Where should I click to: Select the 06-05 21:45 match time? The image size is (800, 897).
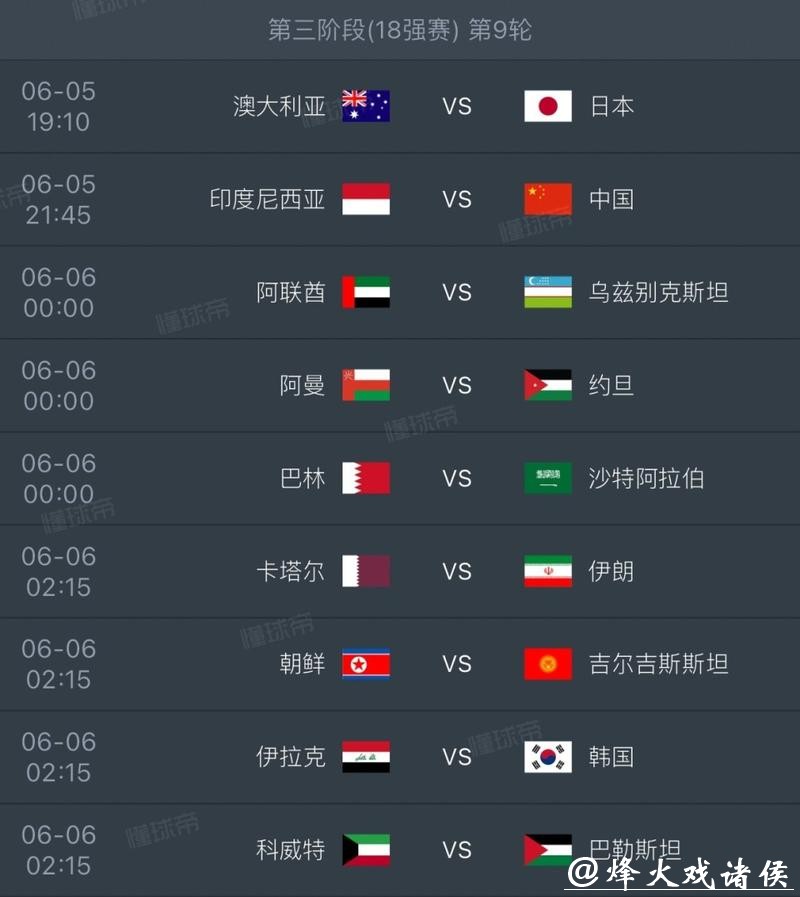point(57,199)
